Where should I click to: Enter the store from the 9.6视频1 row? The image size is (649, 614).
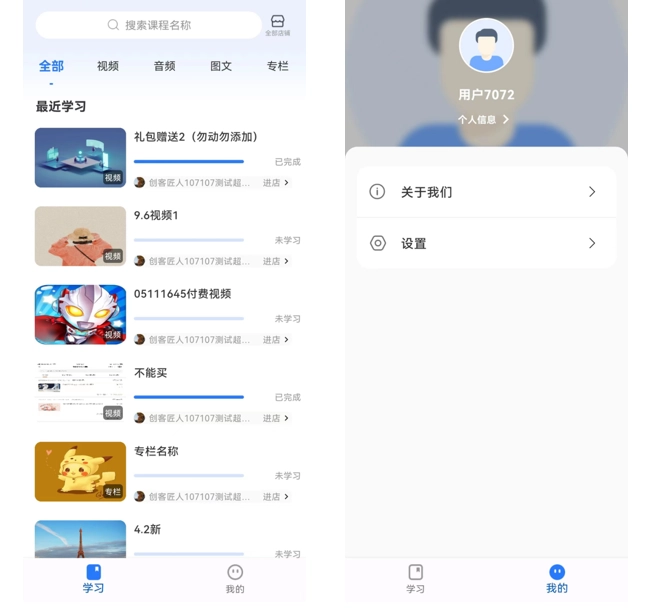[x=275, y=261]
